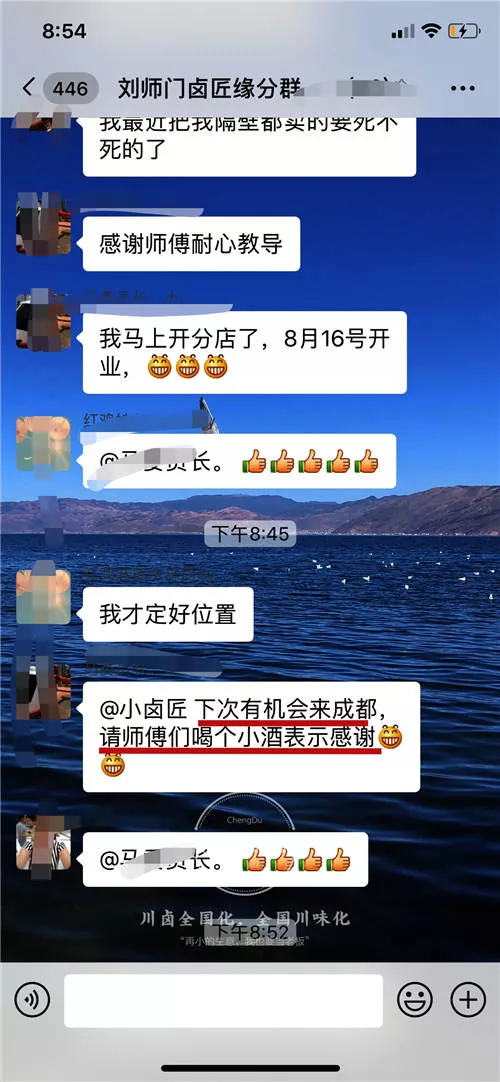Open avatar of sender announcing 8月16号开业
The height and width of the screenshot is (1082, 500).
43,321
